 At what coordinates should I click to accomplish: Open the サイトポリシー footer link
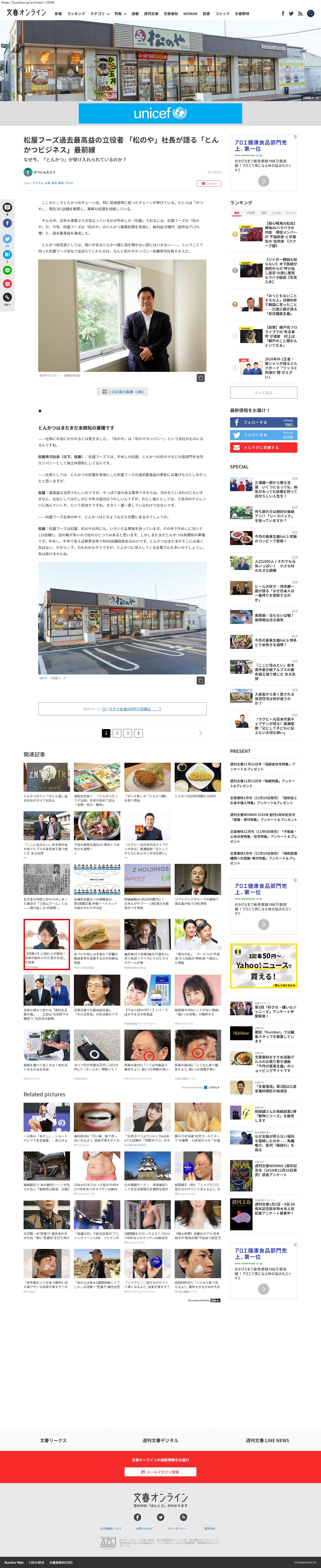176,1528
